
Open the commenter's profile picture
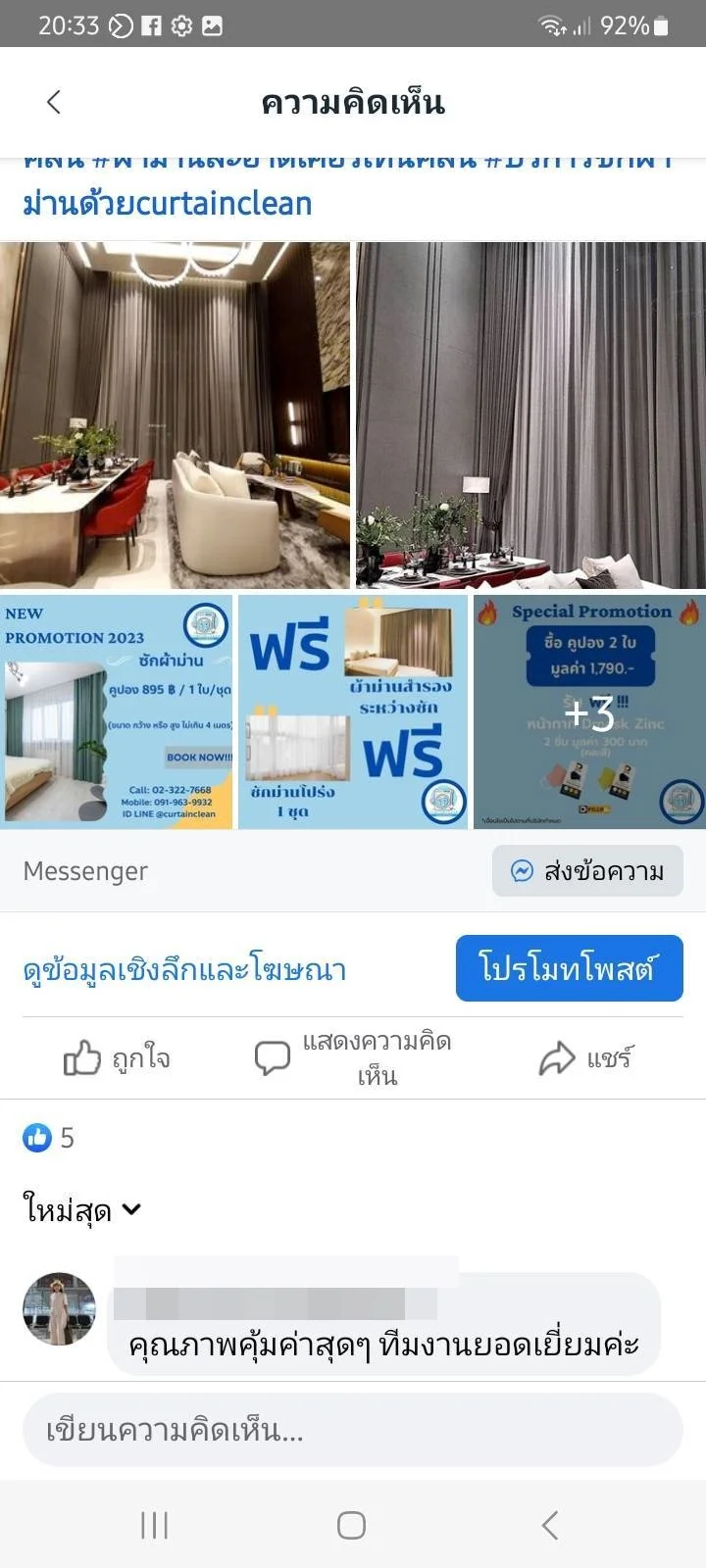59,1309
